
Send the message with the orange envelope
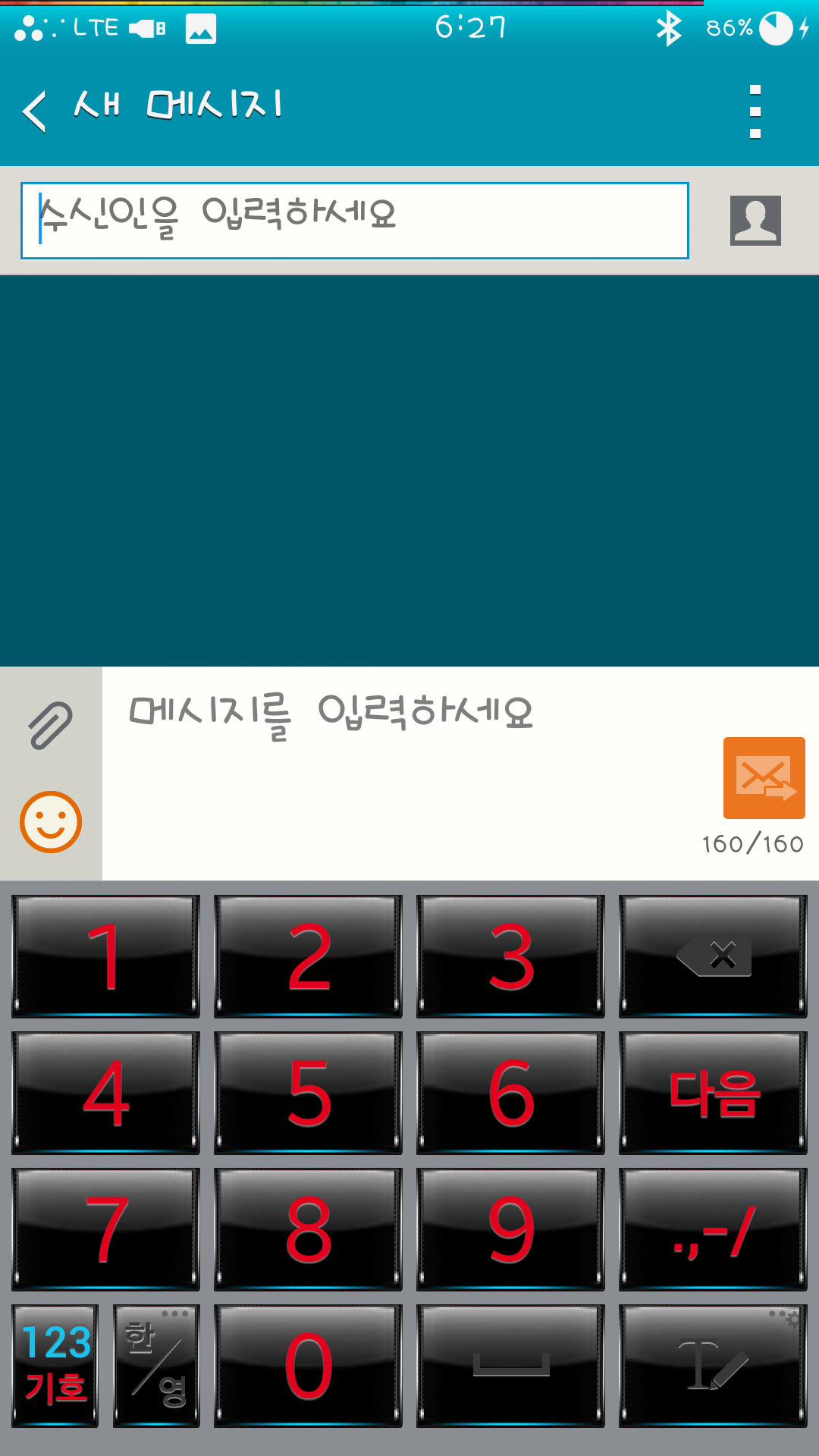point(764,778)
